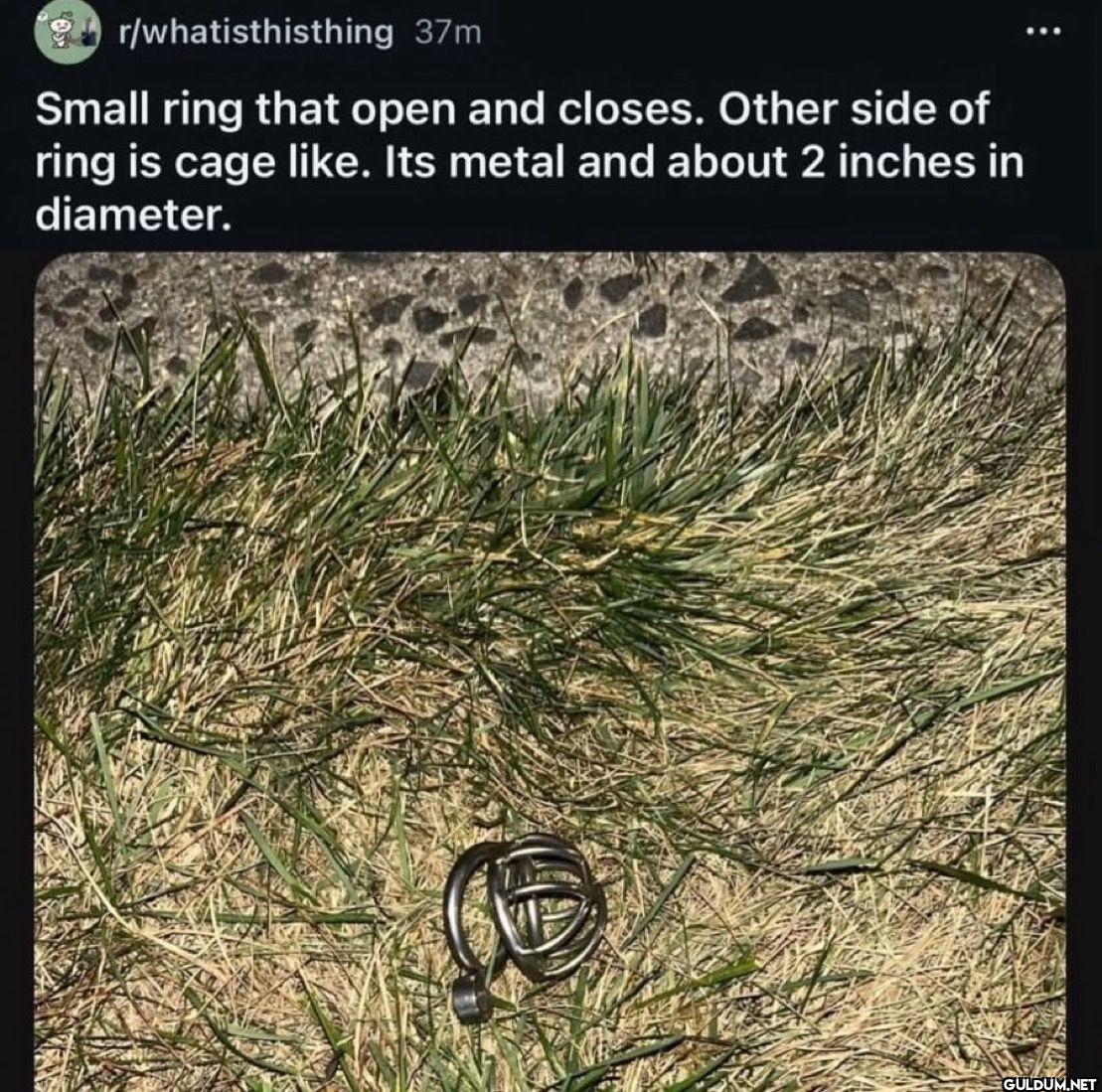Open the post titled "Small ring that open and closes"
Screen dimensions: 1102x1092
pyautogui.click(x=512, y=162)
